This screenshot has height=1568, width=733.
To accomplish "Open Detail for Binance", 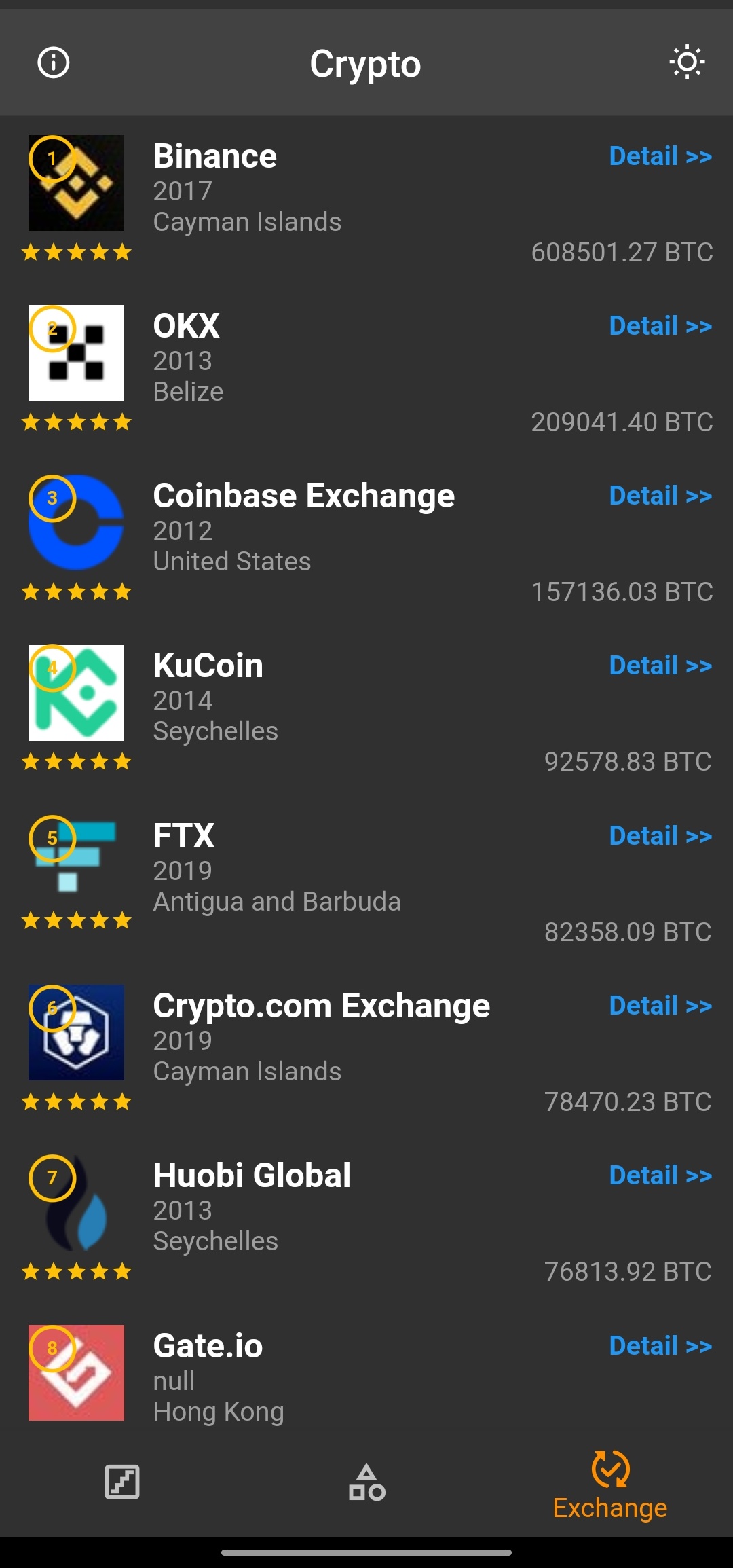I will (x=660, y=156).
